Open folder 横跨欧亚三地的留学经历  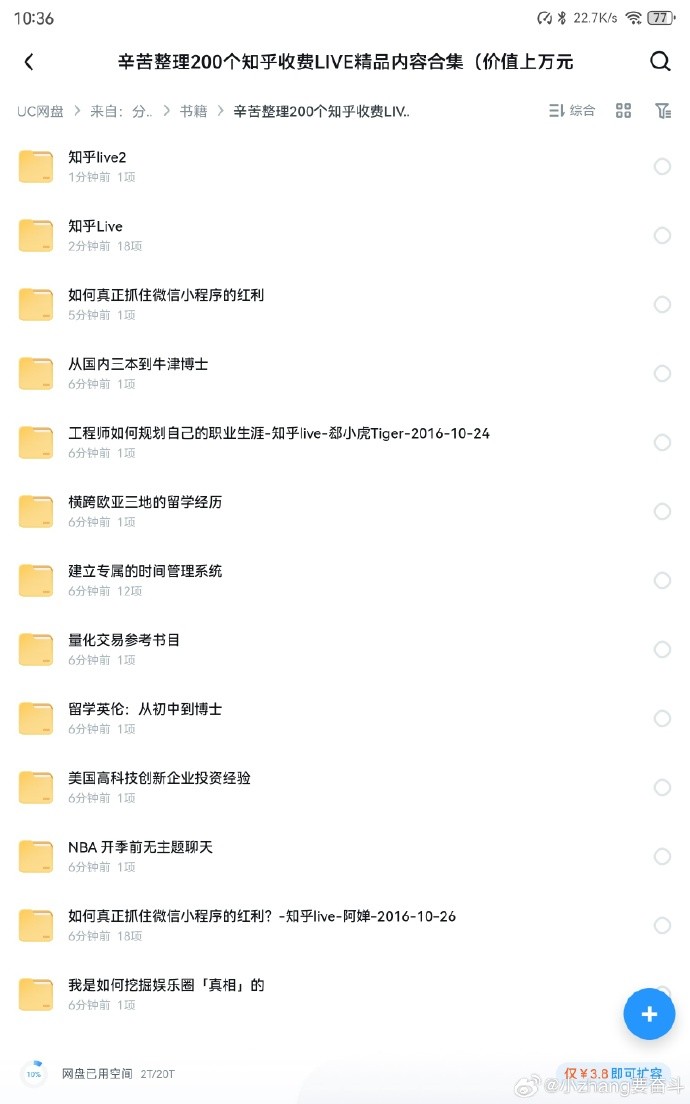tap(345, 511)
